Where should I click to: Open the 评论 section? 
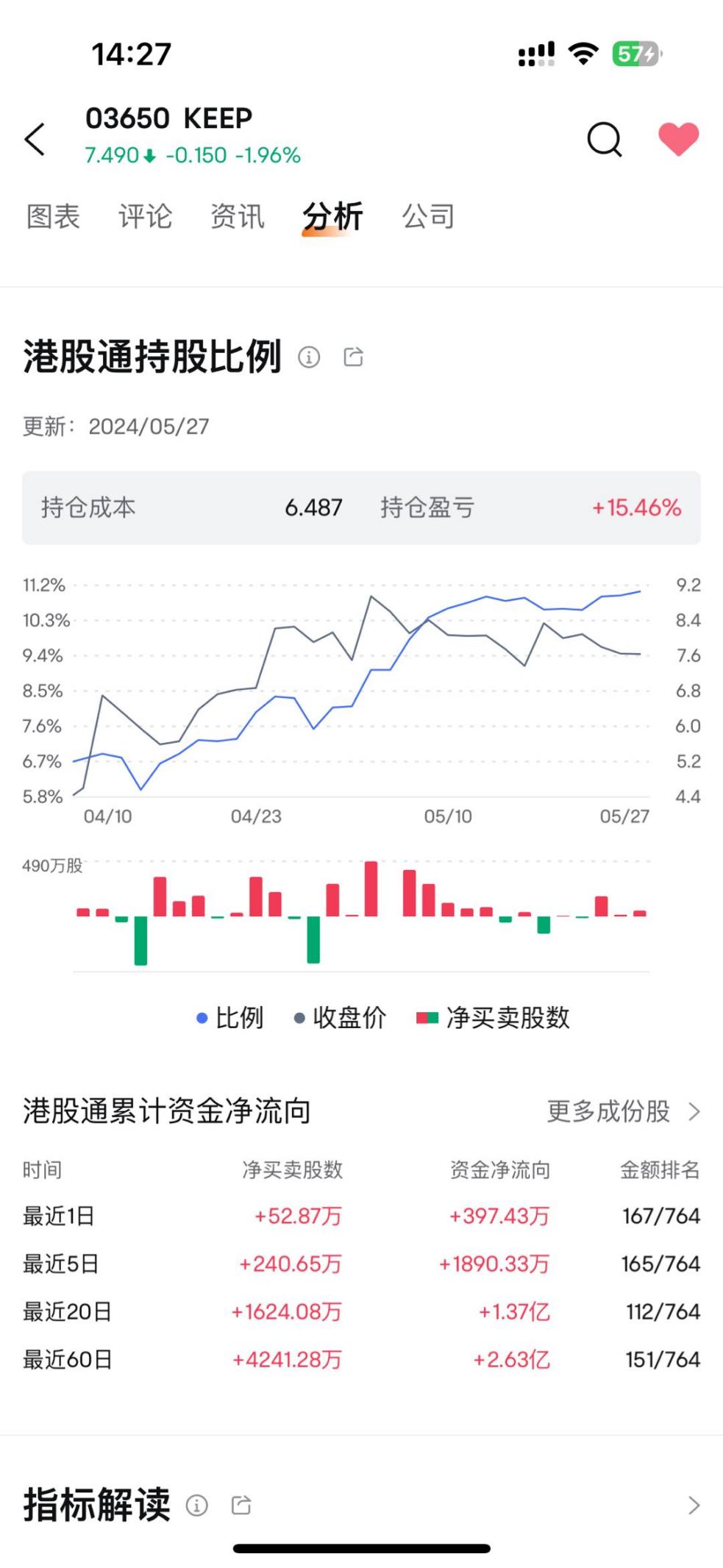click(x=145, y=216)
